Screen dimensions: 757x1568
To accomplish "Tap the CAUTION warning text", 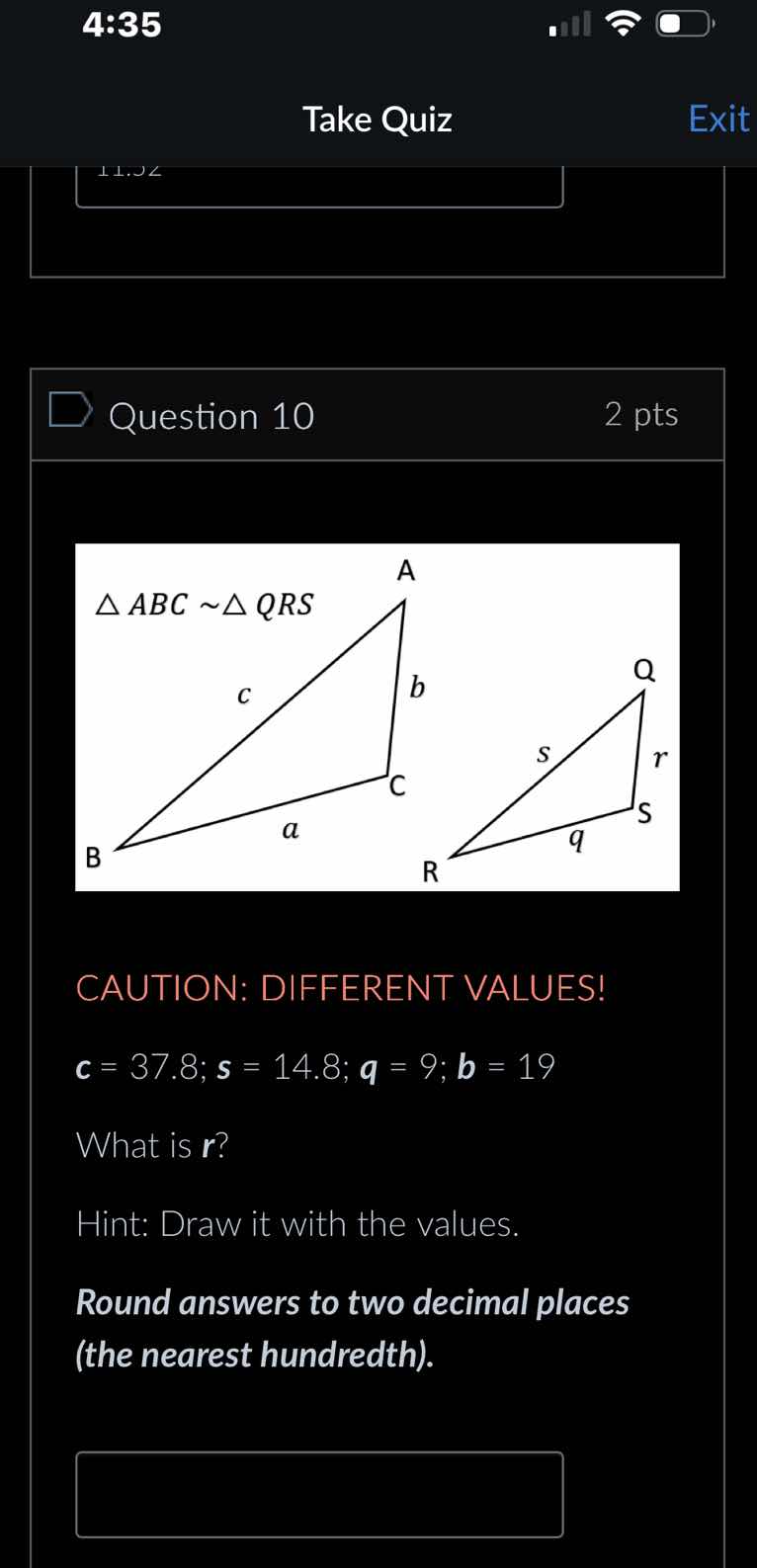I will tap(339, 987).
